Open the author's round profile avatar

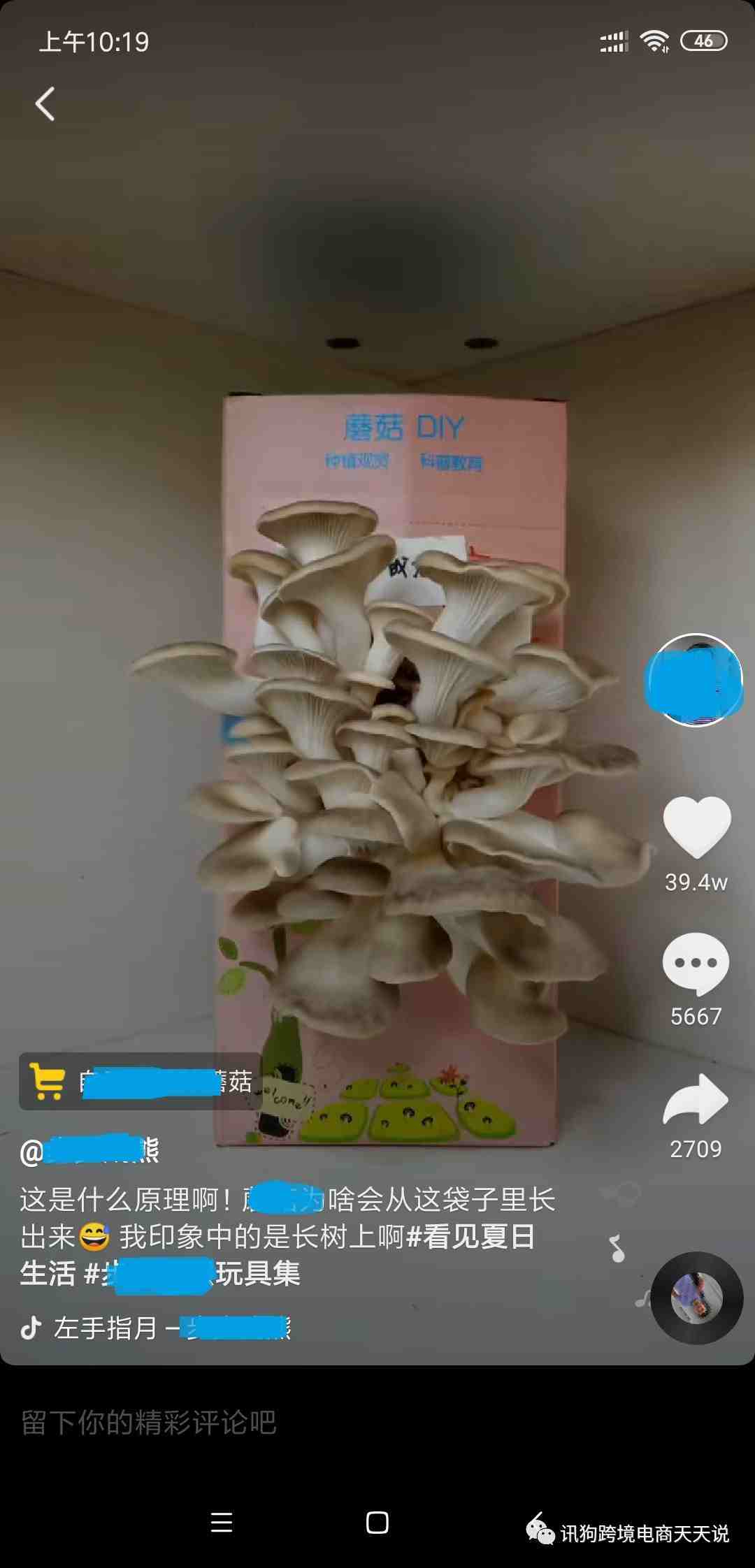[x=693, y=680]
